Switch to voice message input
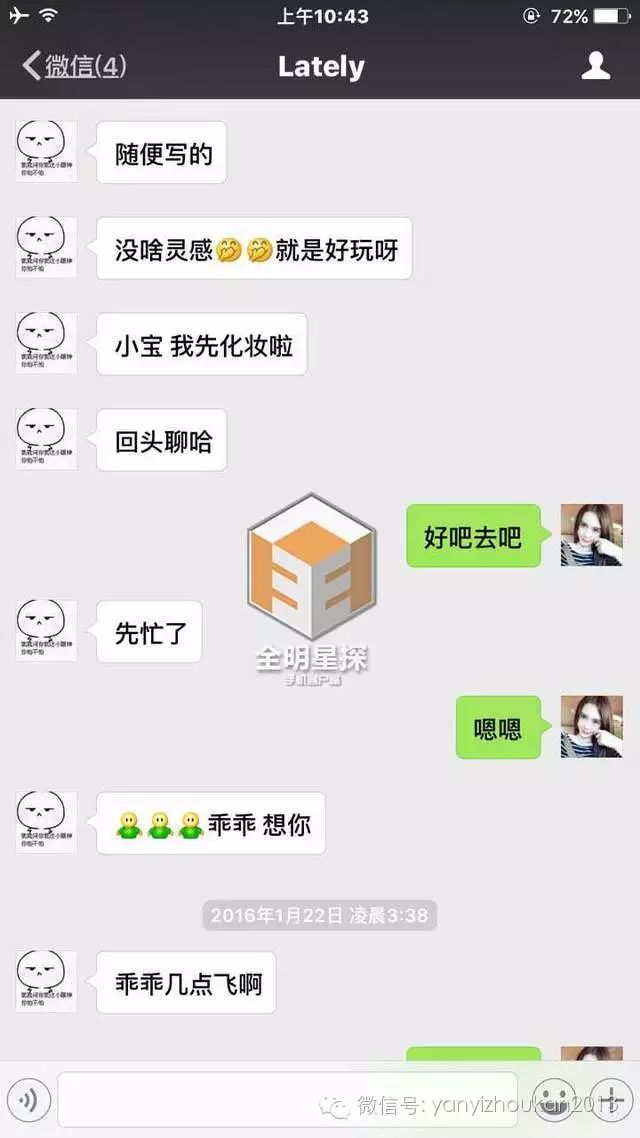Image resolution: width=640 pixels, height=1138 pixels. click(x=28, y=1101)
